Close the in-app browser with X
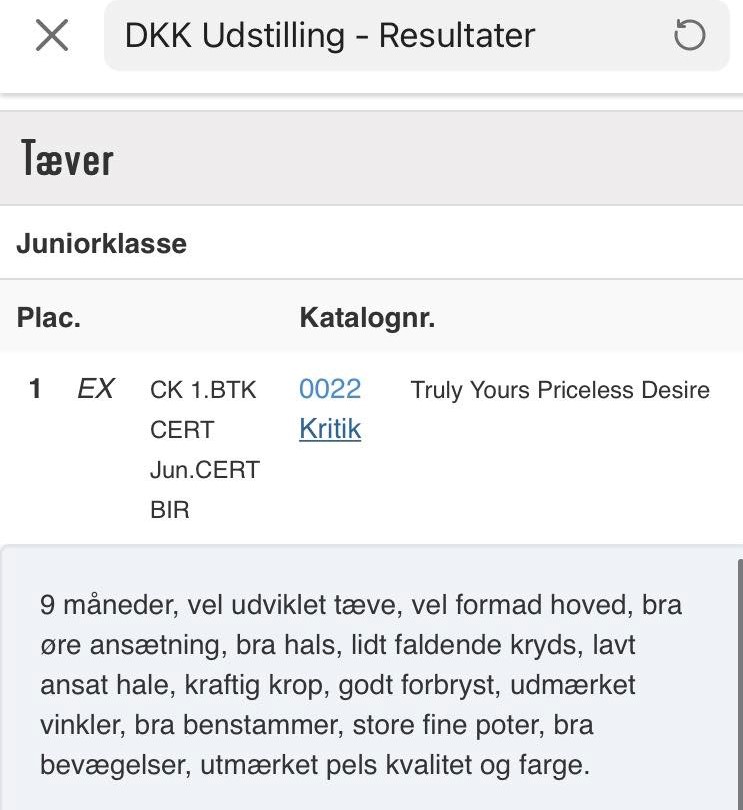The height and width of the screenshot is (810, 743). (51, 36)
